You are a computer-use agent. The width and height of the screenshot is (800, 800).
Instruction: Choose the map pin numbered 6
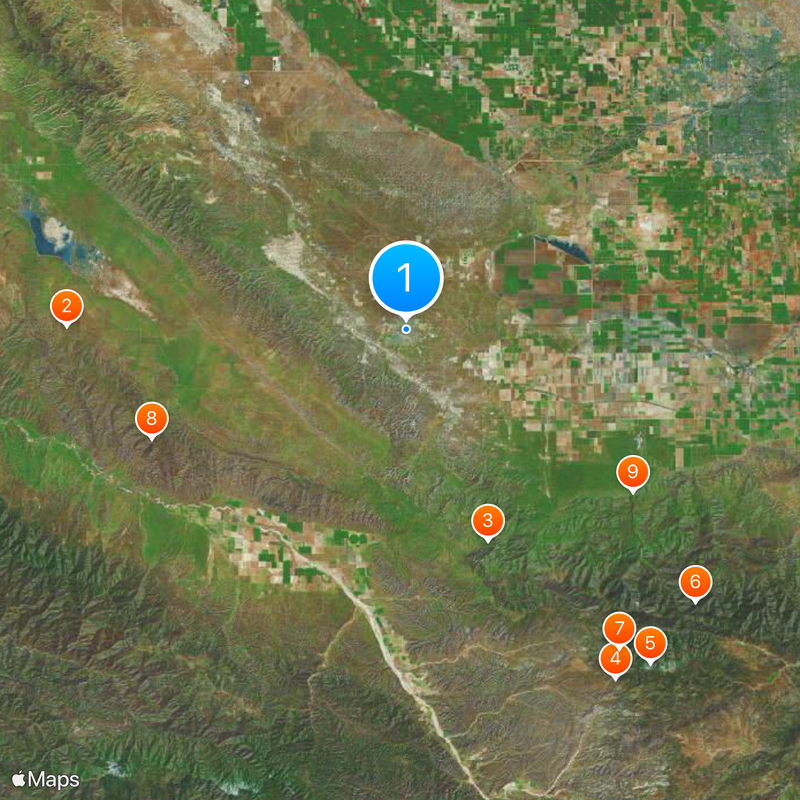coord(695,581)
